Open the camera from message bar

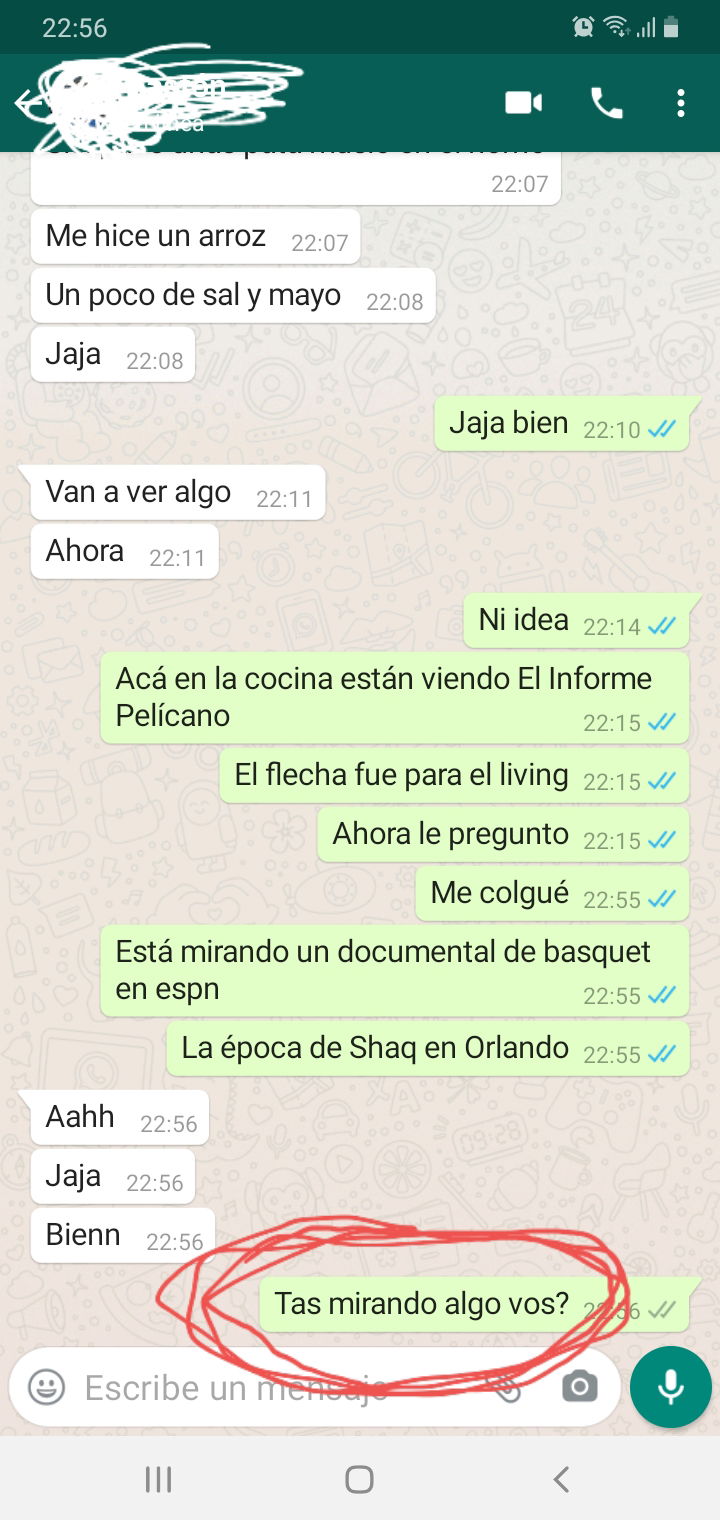[x=579, y=1387]
